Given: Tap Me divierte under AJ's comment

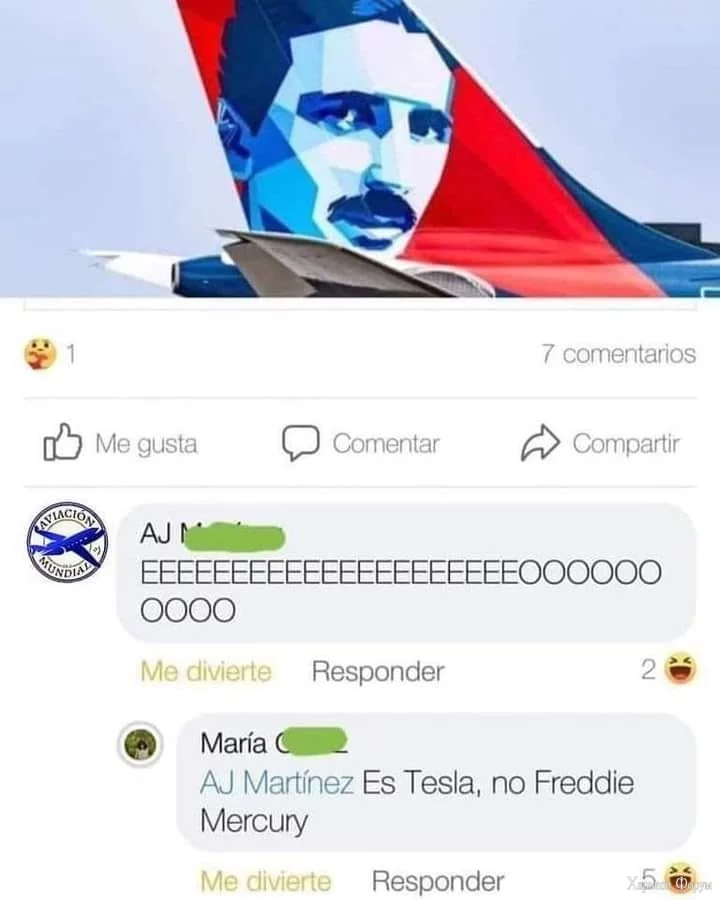Looking at the screenshot, I should (x=206, y=671).
